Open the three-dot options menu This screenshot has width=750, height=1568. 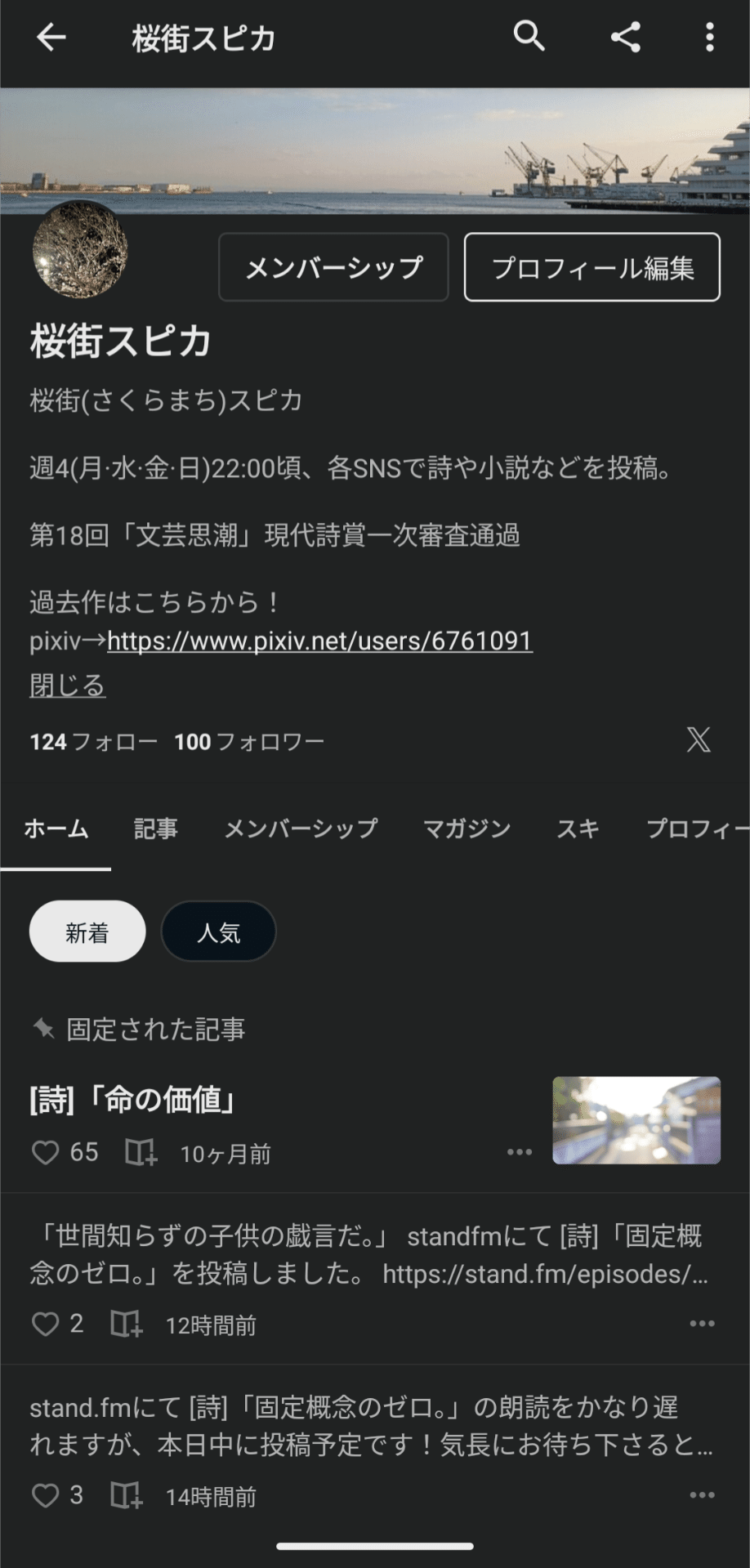pos(709,38)
